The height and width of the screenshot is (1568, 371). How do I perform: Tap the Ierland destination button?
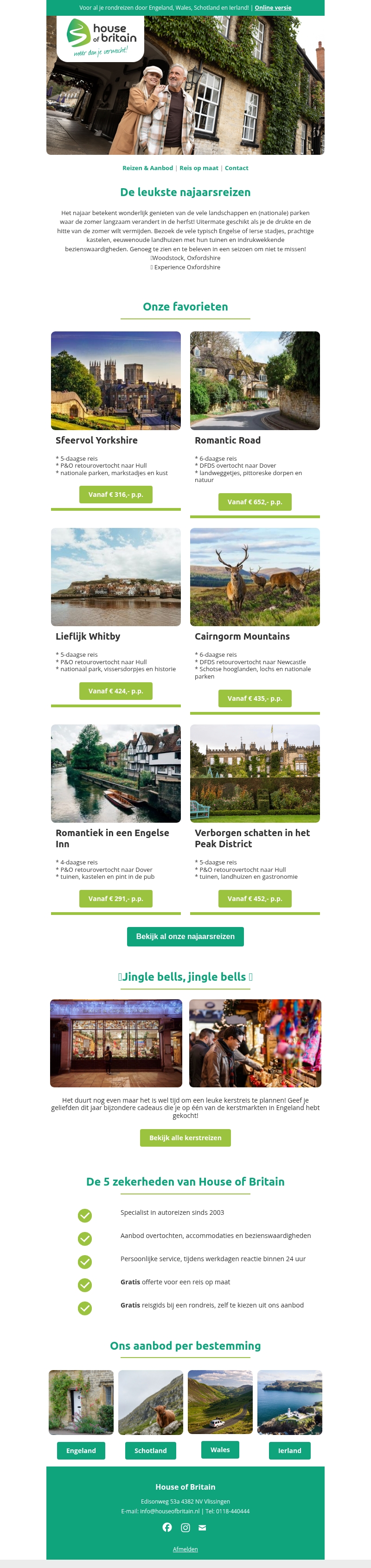click(289, 1451)
